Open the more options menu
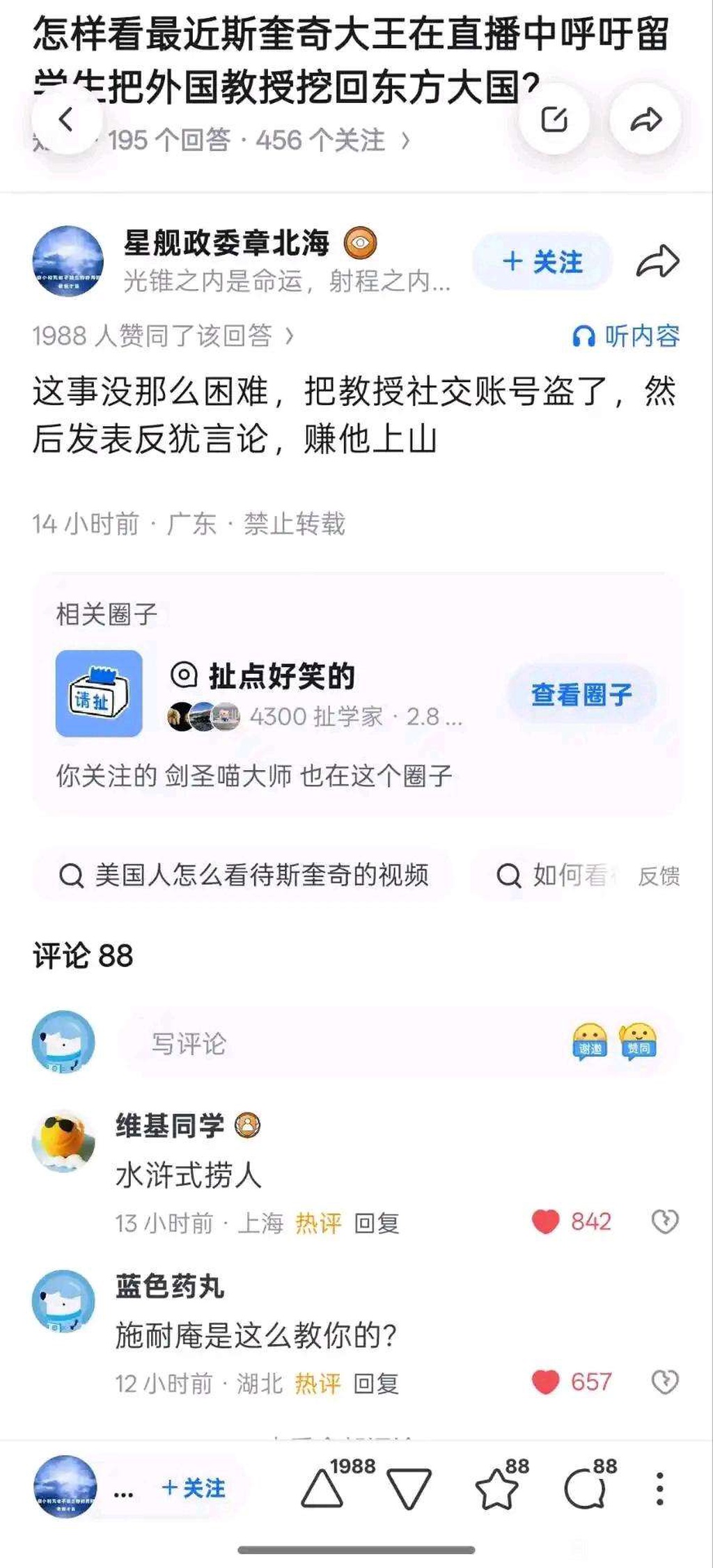This screenshot has width=713, height=1568. 659,1489
